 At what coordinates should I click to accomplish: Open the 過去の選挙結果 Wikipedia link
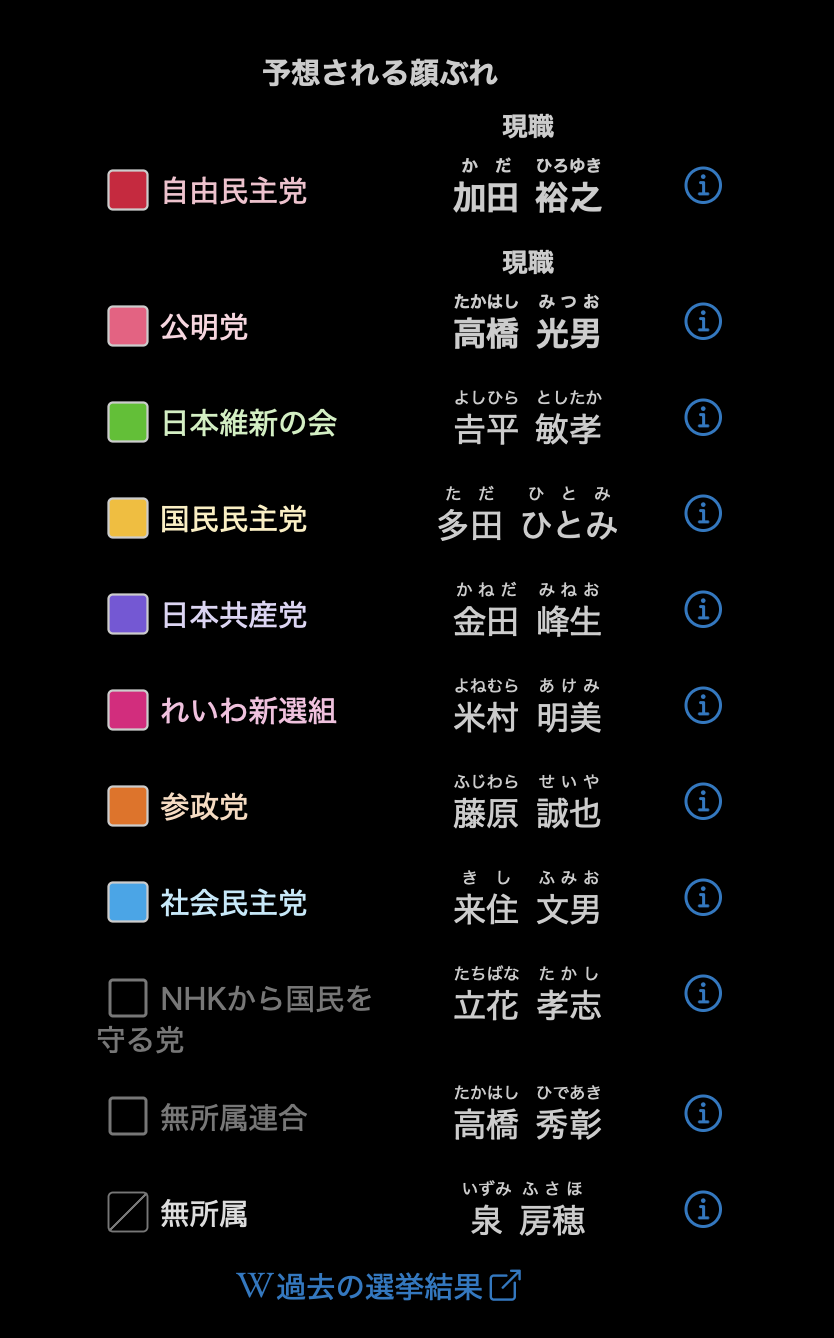click(x=379, y=1286)
